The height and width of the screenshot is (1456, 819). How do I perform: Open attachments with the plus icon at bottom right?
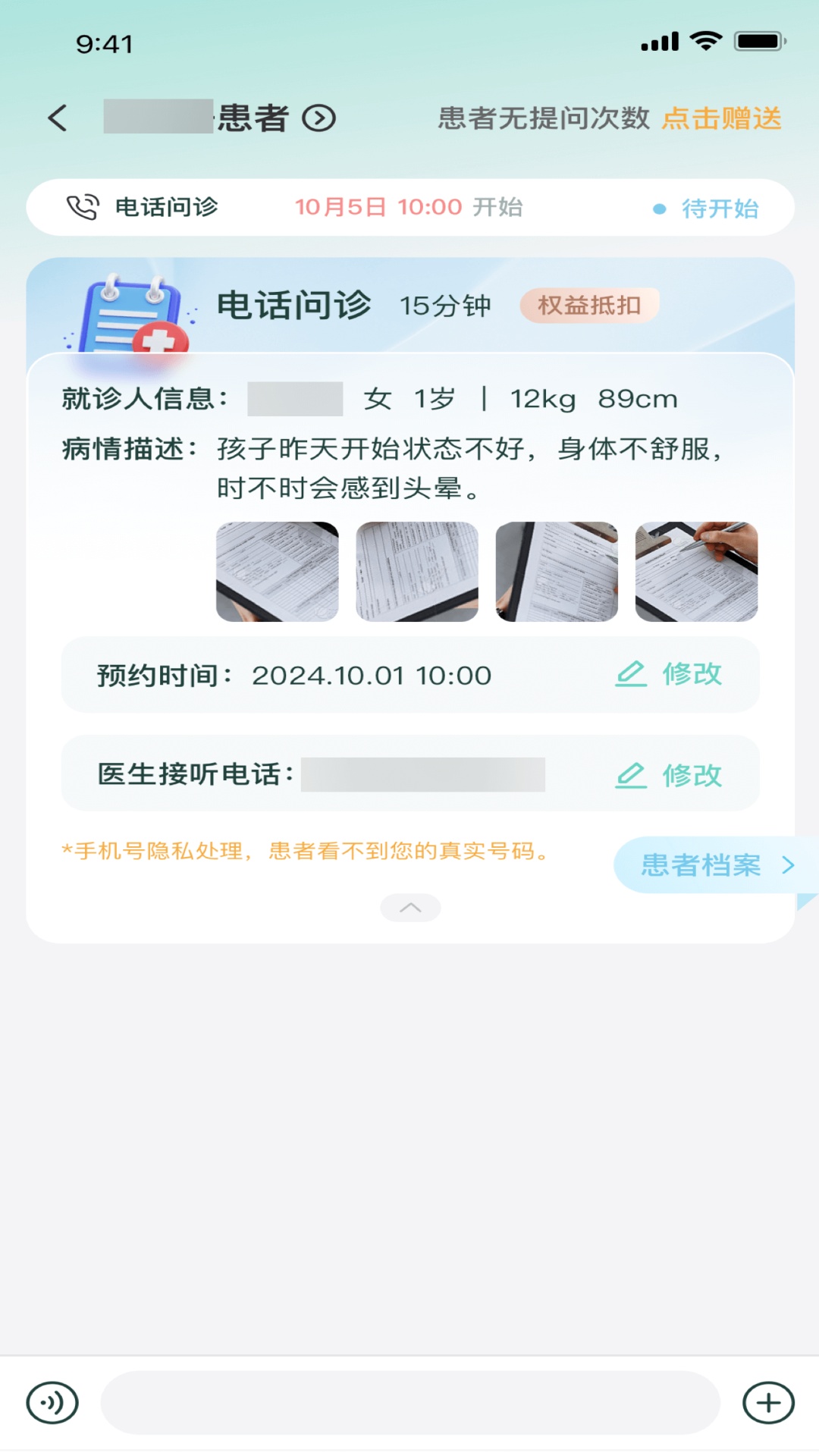[x=768, y=1404]
